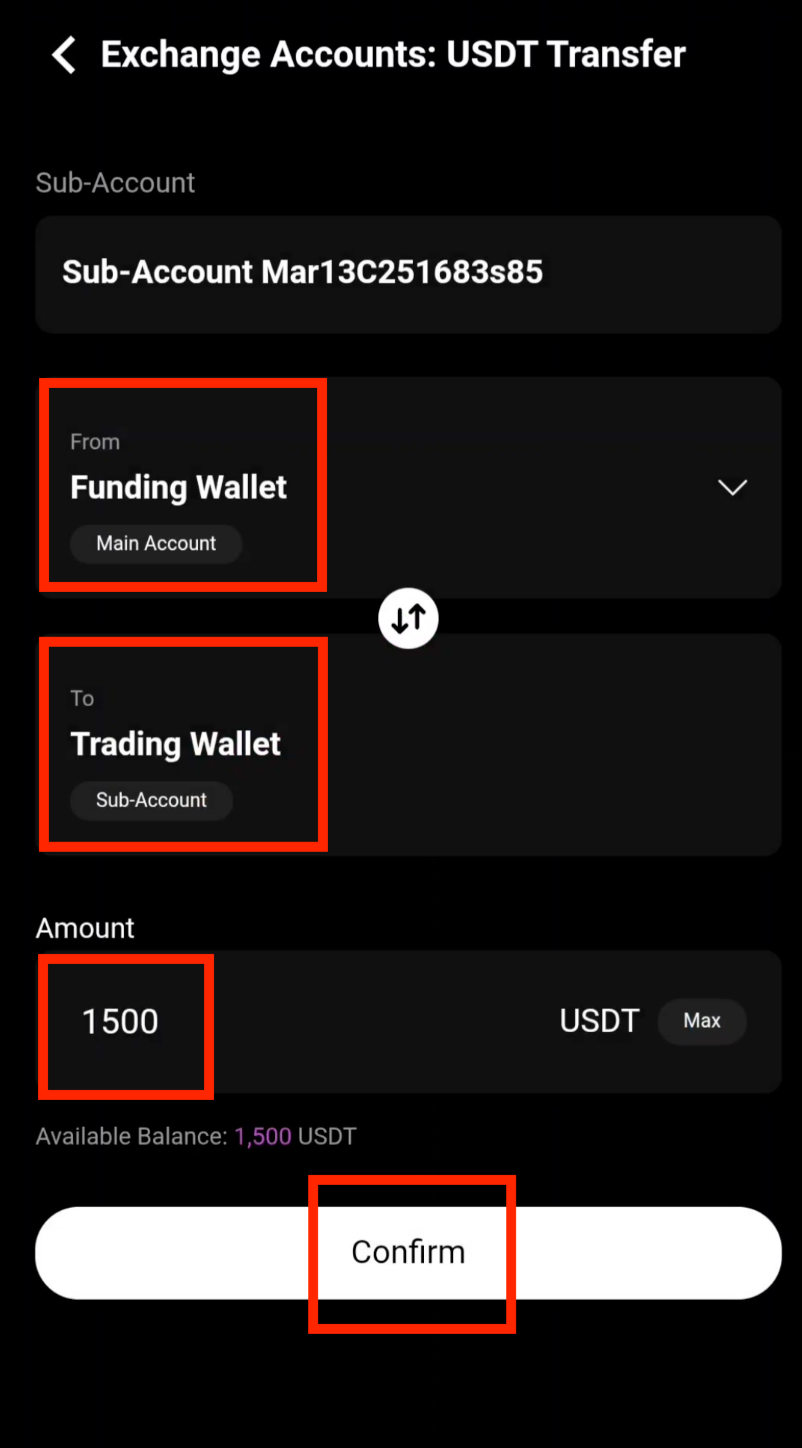Click the USDT currency label
Screen dimensions: 802x1448
598,1021
